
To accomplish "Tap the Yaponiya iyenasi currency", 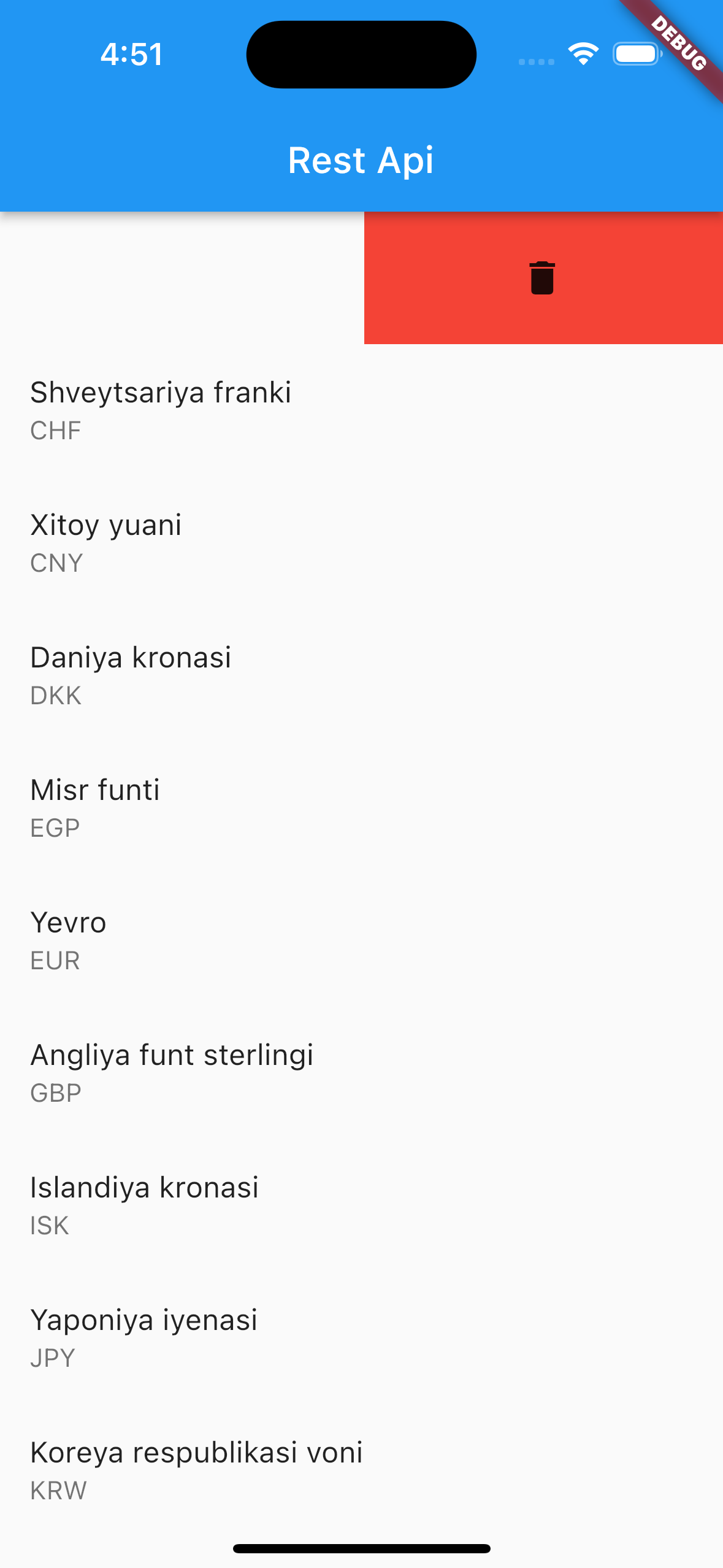I will coord(143,1337).
